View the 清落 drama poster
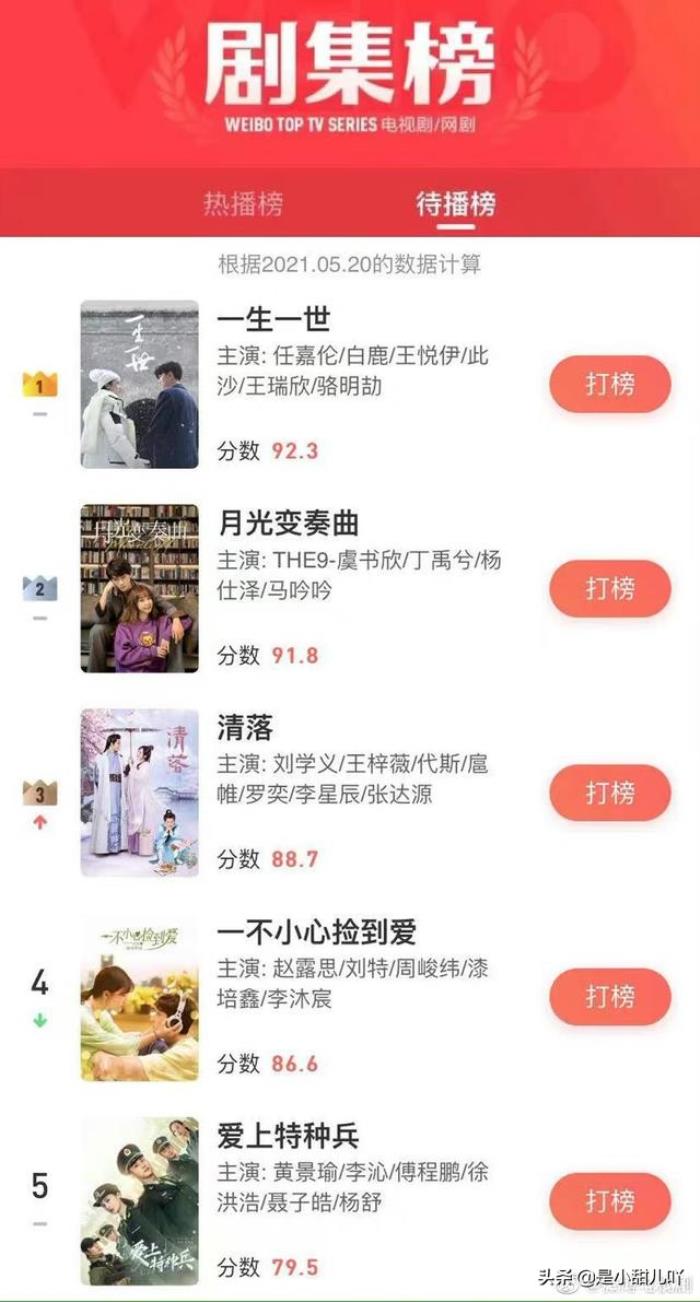700x1302 pixels. click(x=139, y=793)
